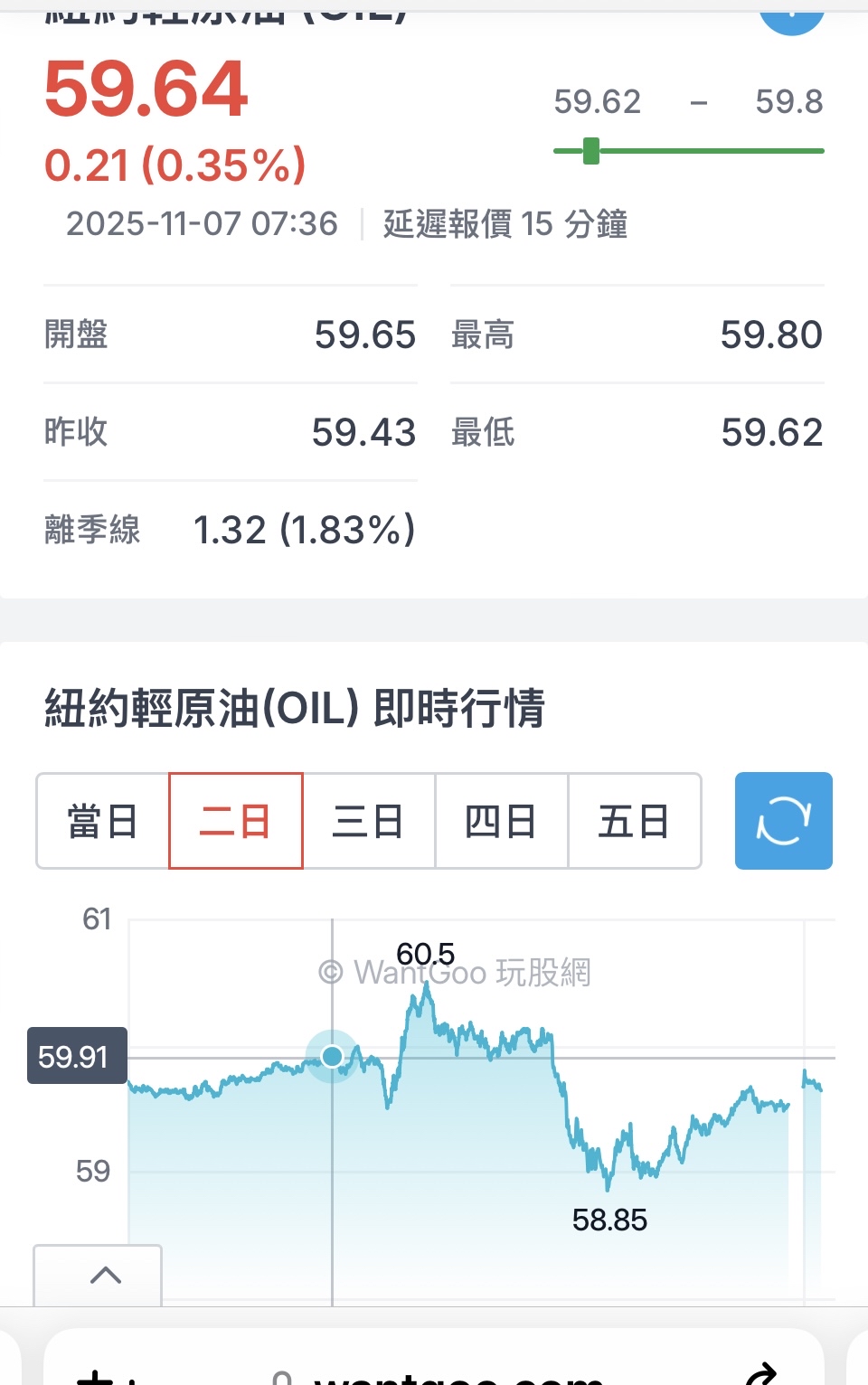Refresh the oil price chart

click(783, 821)
